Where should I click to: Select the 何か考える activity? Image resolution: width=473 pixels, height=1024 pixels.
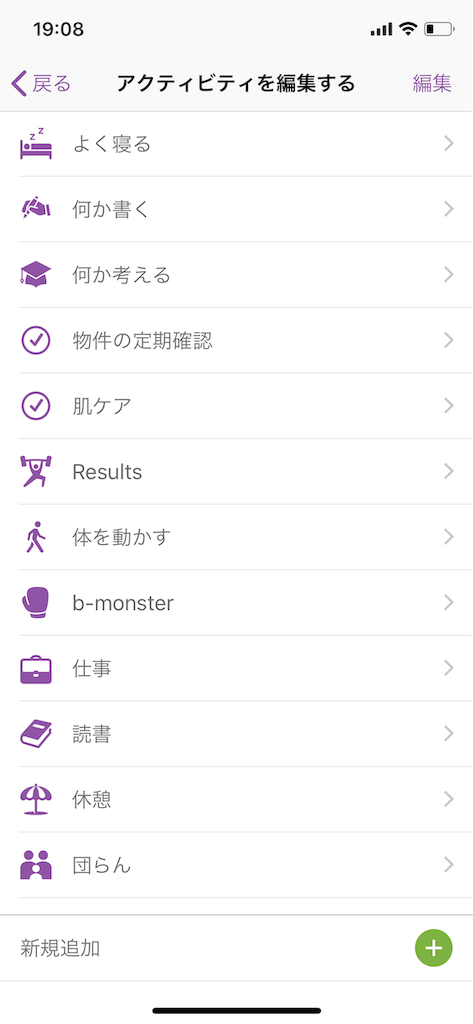(x=236, y=275)
